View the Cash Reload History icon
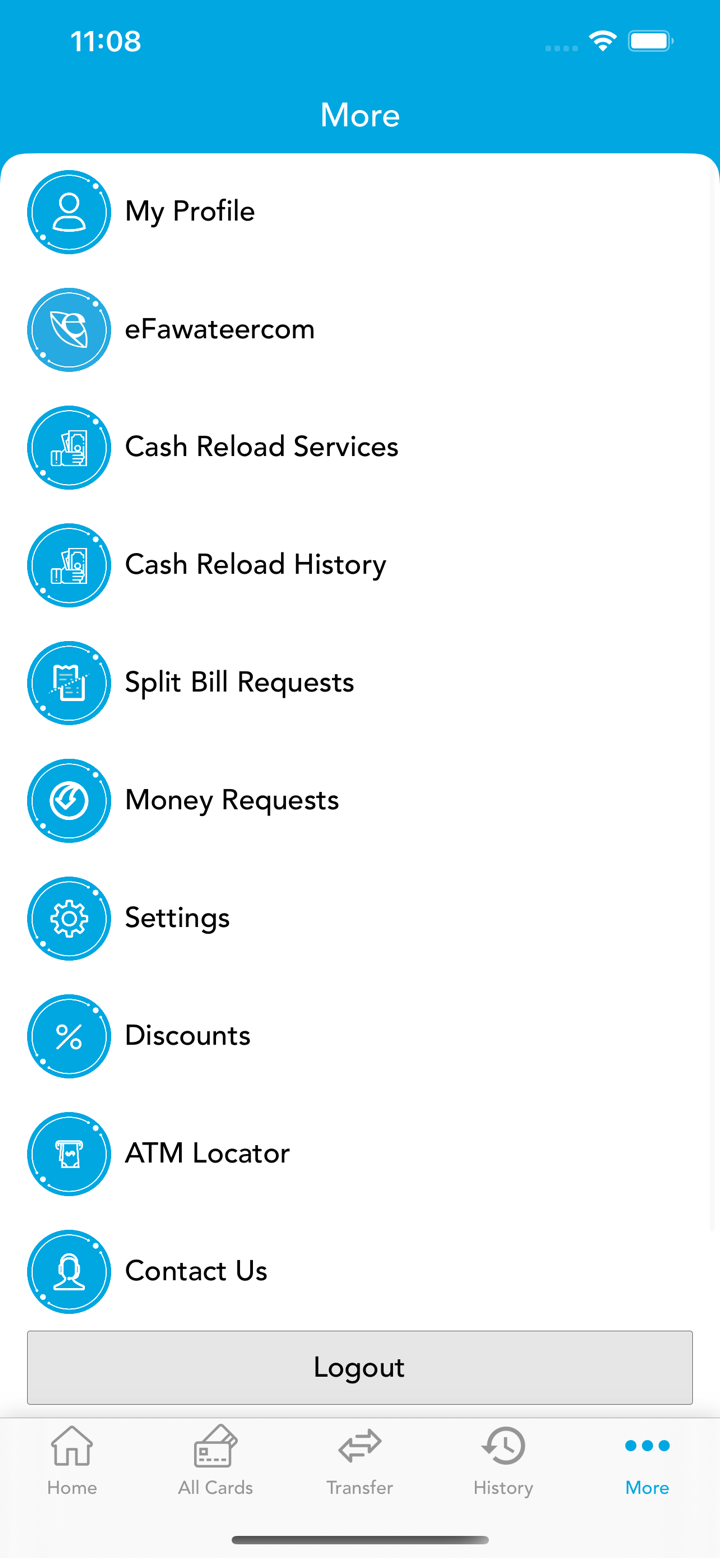This screenshot has width=720, height=1558. tap(69, 565)
